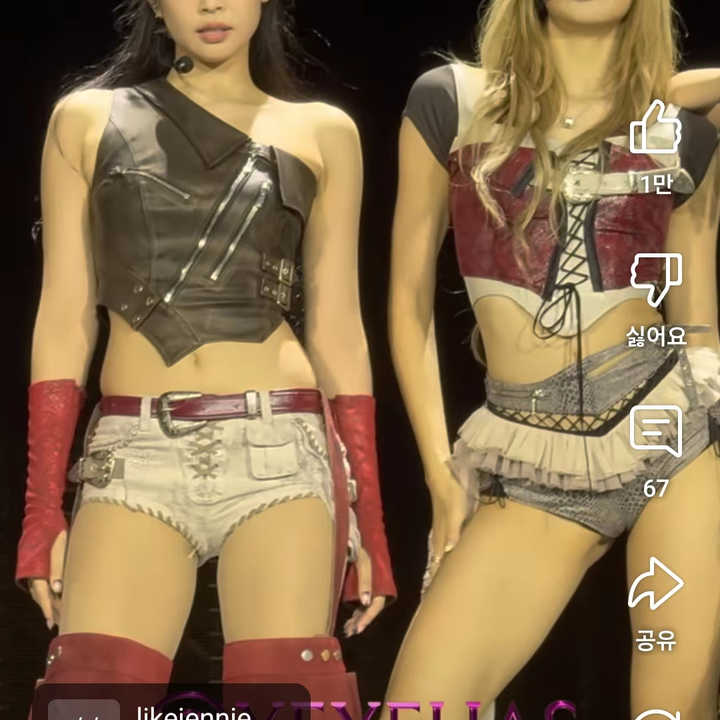Share this video via 공유
Viewport: 720px width, 720px height.
click(x=655, y=584)
